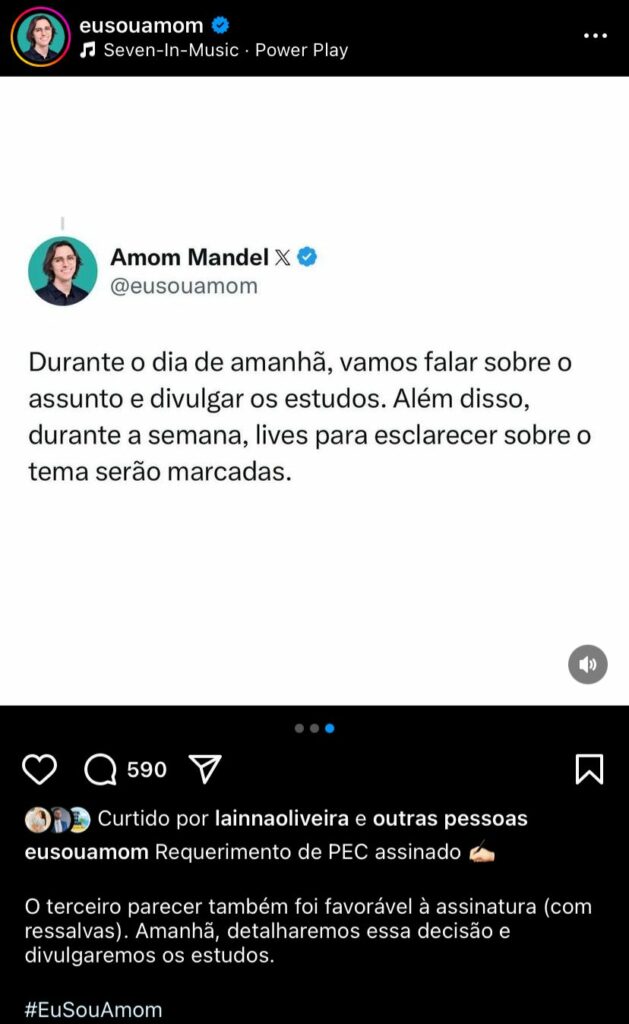Unmute the post audio with the speaker icon
Image resolution: width=629 pixels, height=1024 pixels.
pyautogui.click(x=588, y=664)
